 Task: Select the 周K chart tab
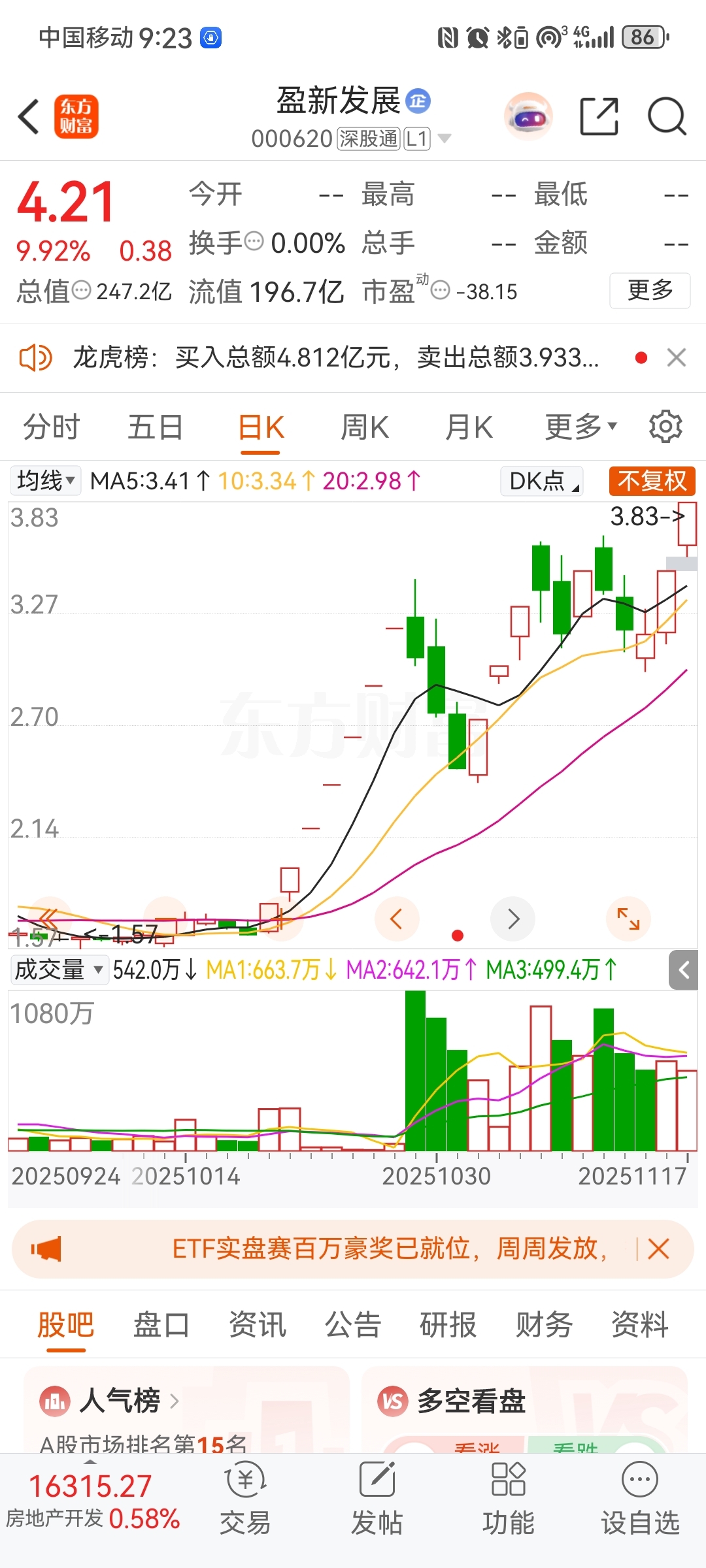(x=365, y=428)
